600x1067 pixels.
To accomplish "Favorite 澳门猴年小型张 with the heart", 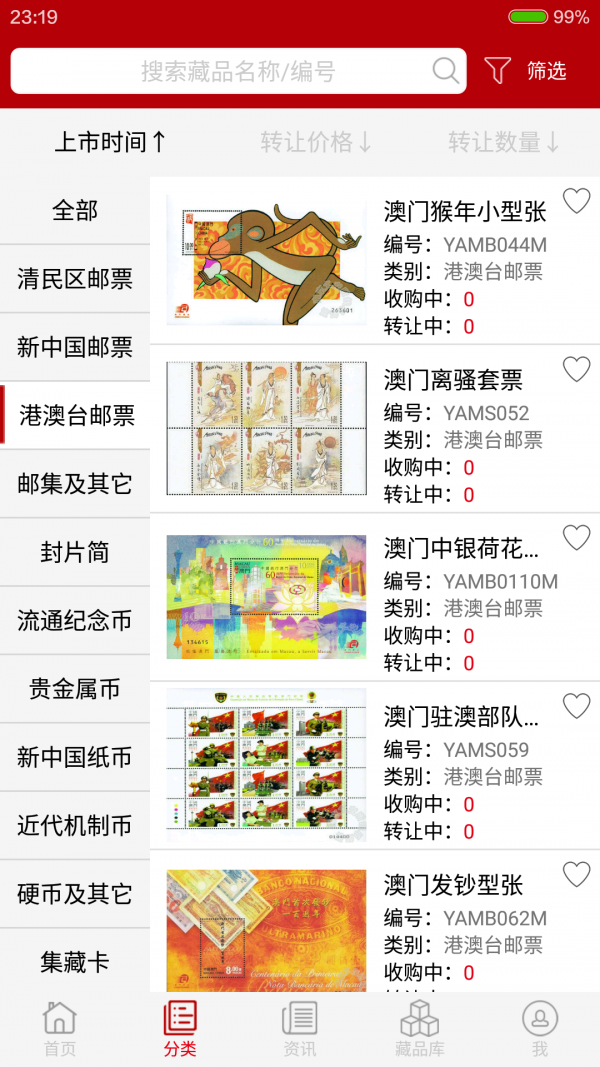I will 576,201.
